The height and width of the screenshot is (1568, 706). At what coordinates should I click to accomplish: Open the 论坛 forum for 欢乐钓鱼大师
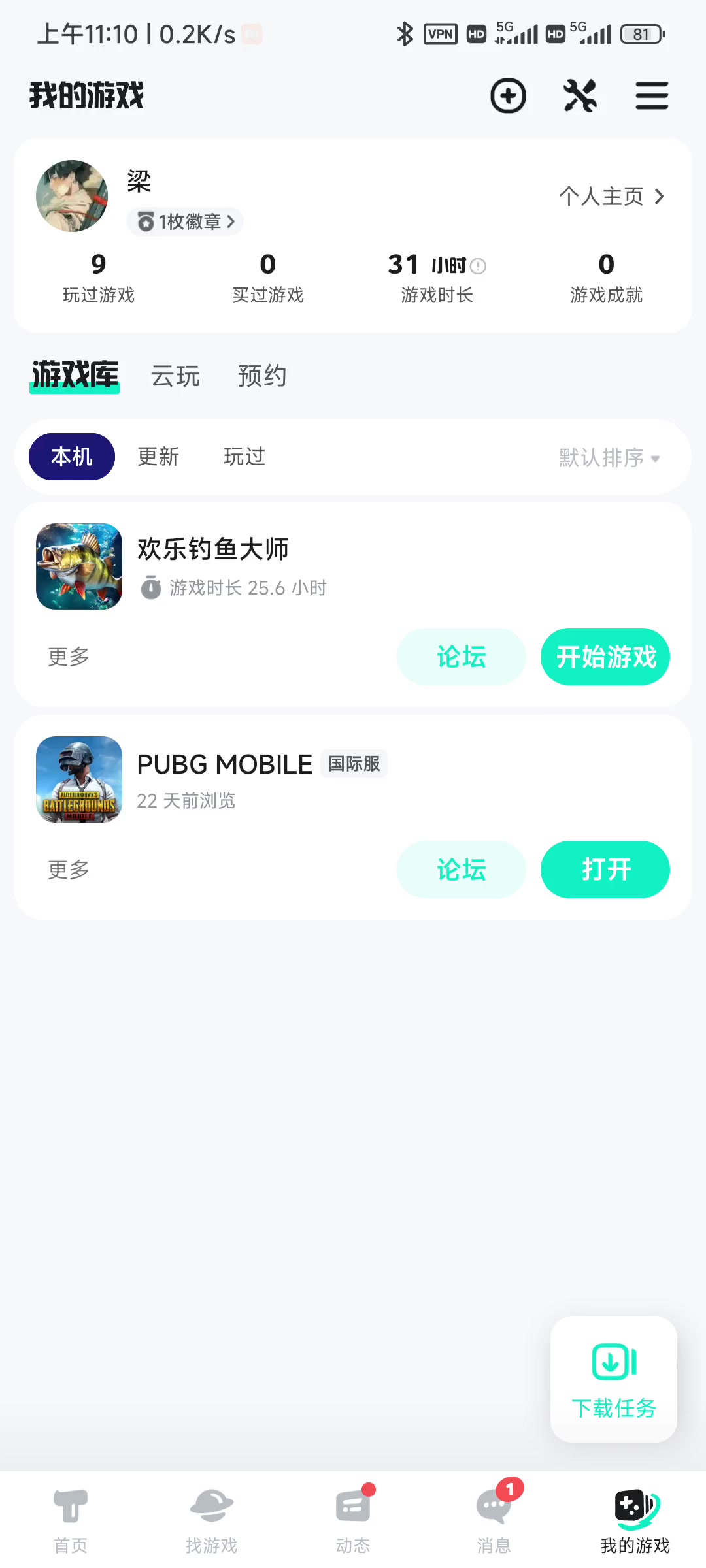pos(461,657)
